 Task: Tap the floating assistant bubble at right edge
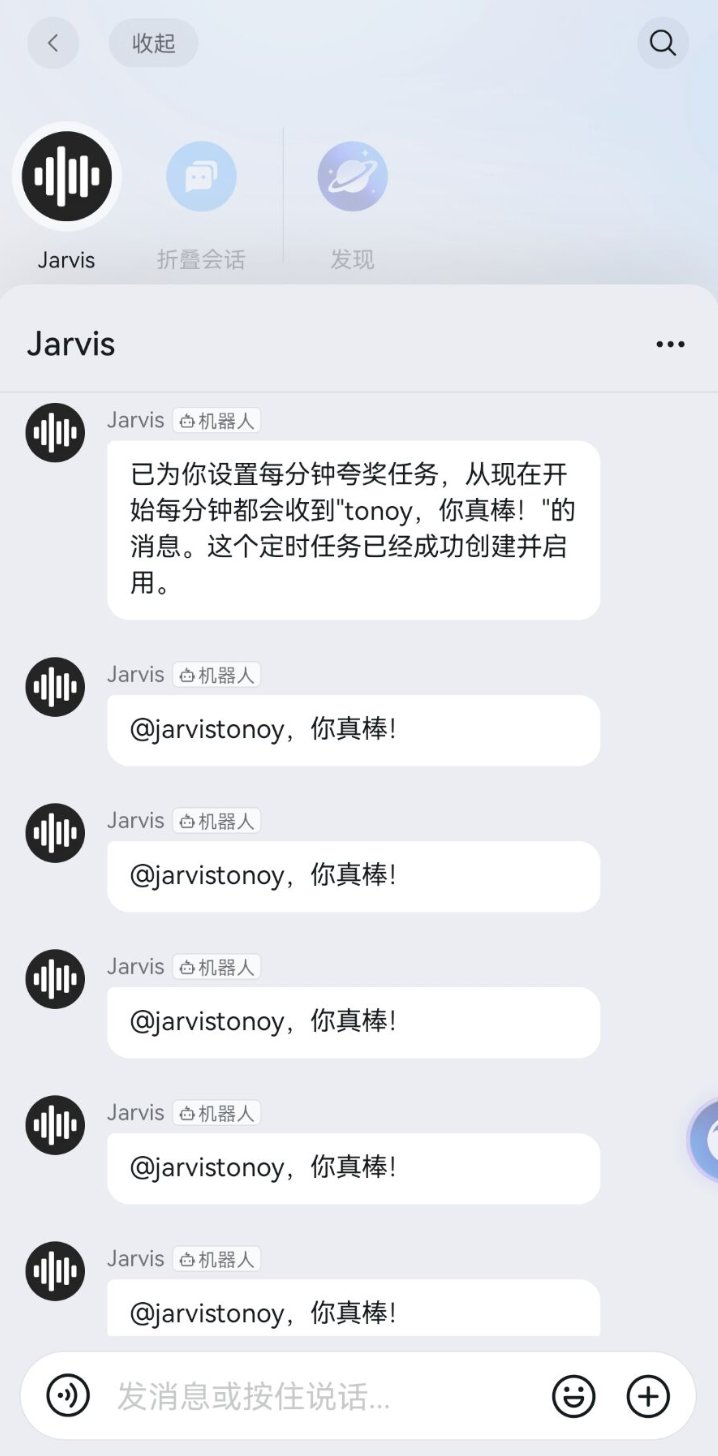706,1140
